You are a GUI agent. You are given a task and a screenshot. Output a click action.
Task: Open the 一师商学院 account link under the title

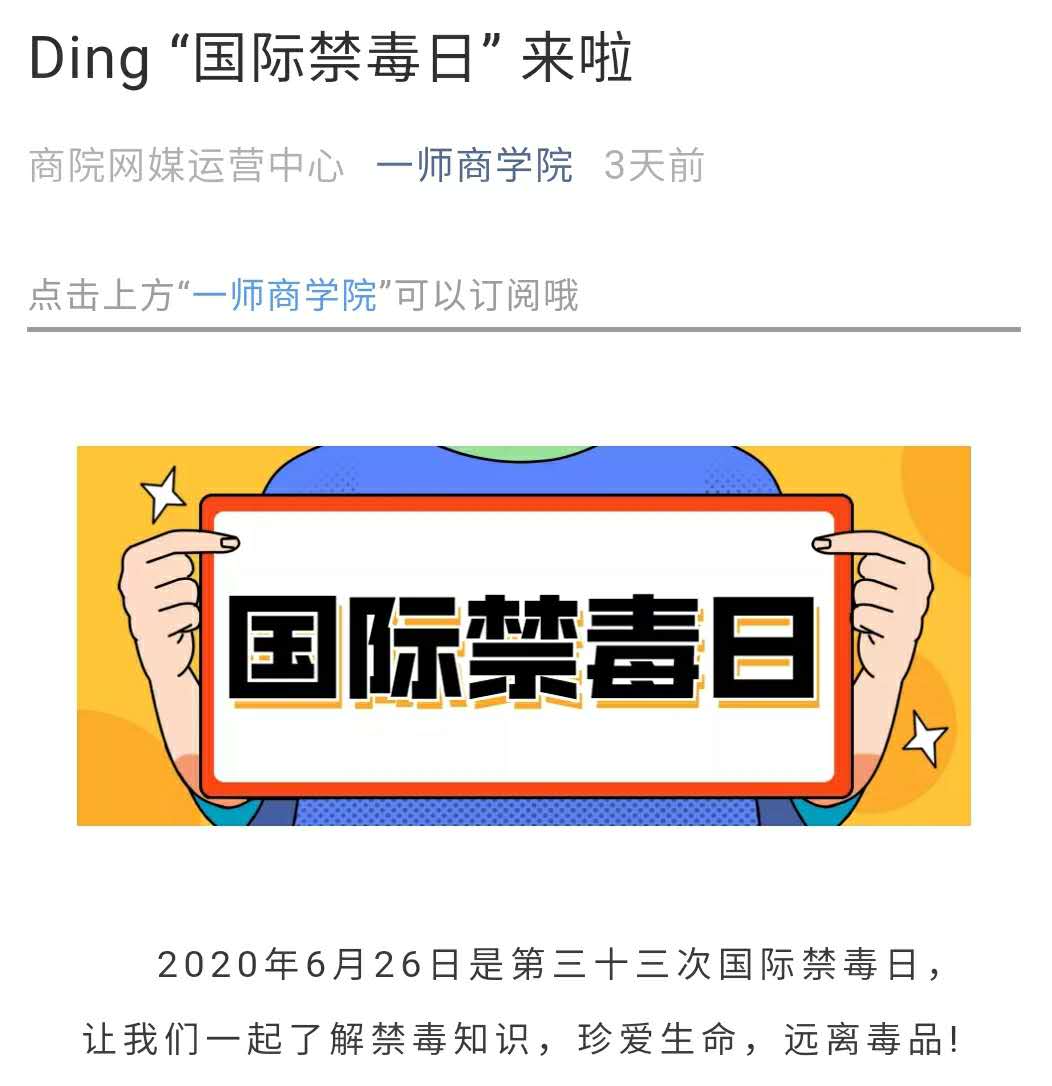click(474, 166)
